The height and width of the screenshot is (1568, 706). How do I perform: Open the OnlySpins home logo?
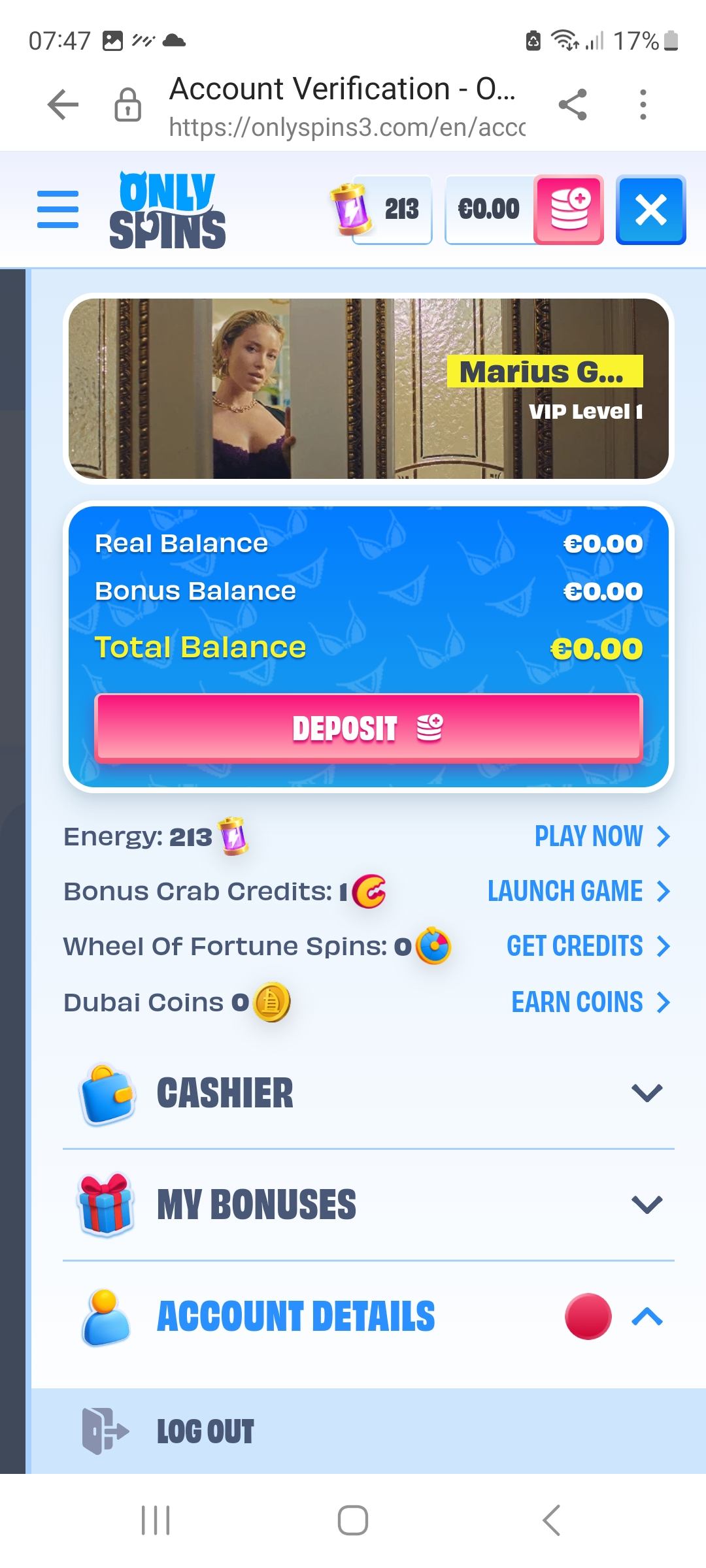(x=167, y=210)
